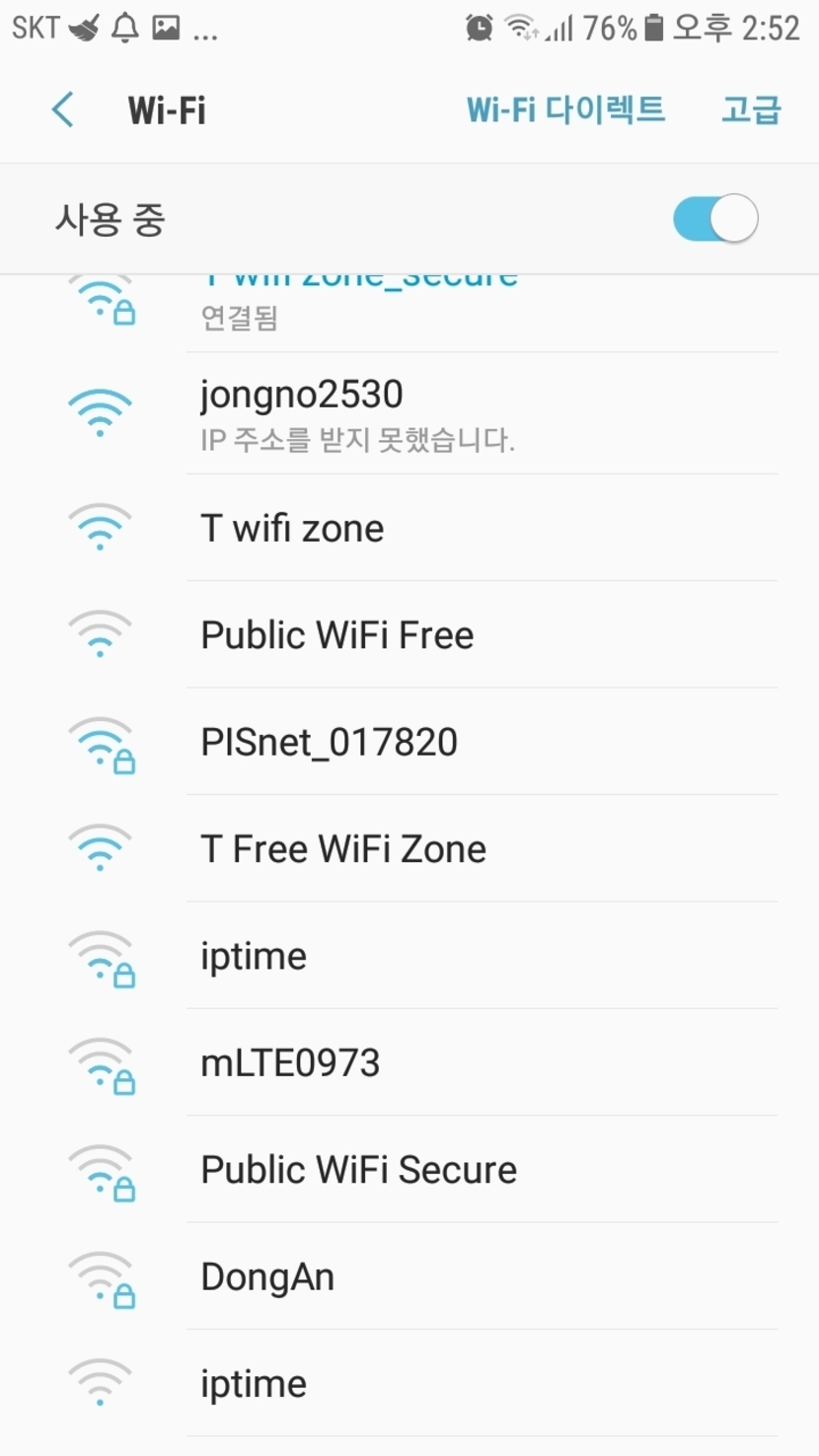819x1456 pixels.
Task: Select the jongno2530 network
Action: click(395, 411)
